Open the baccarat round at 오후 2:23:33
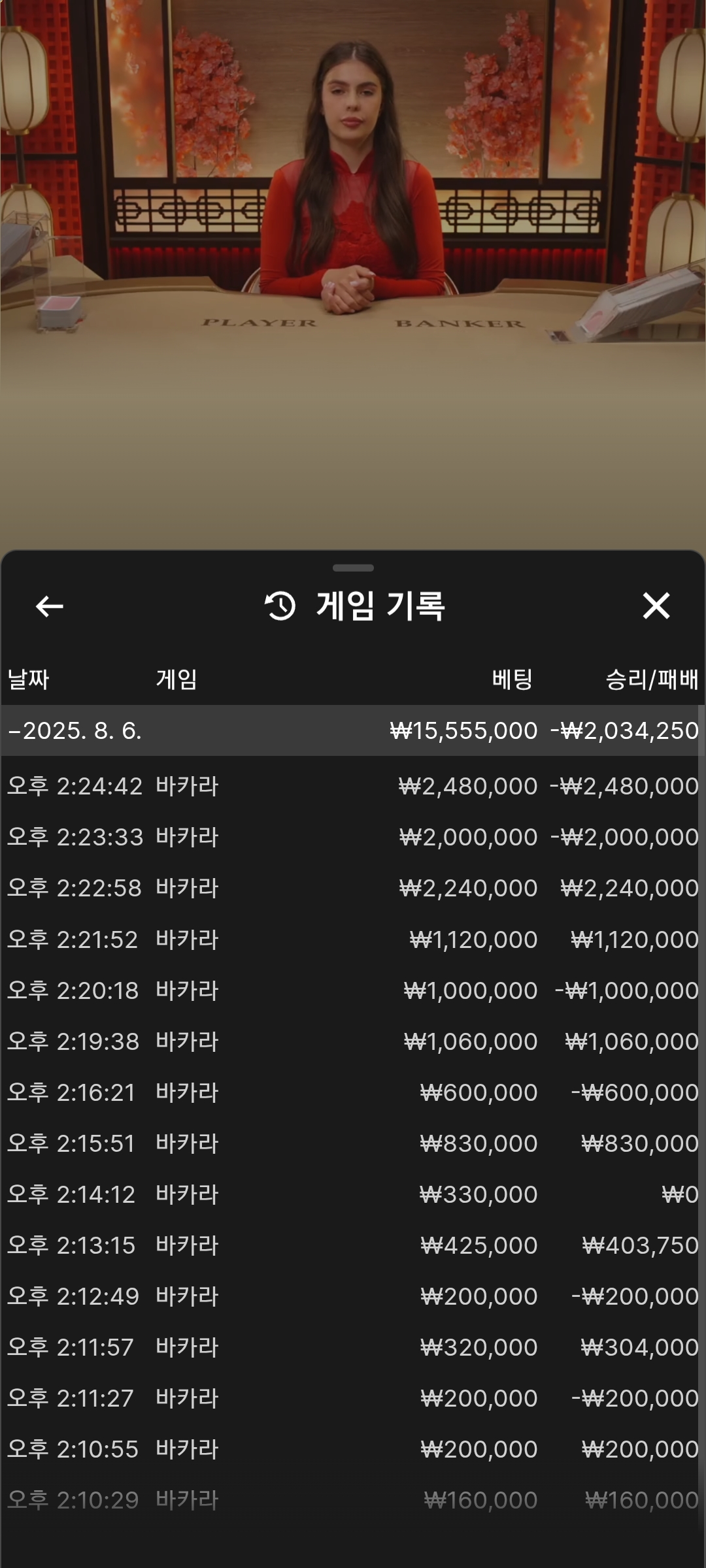706x1568 pixels. pos(353,837)
